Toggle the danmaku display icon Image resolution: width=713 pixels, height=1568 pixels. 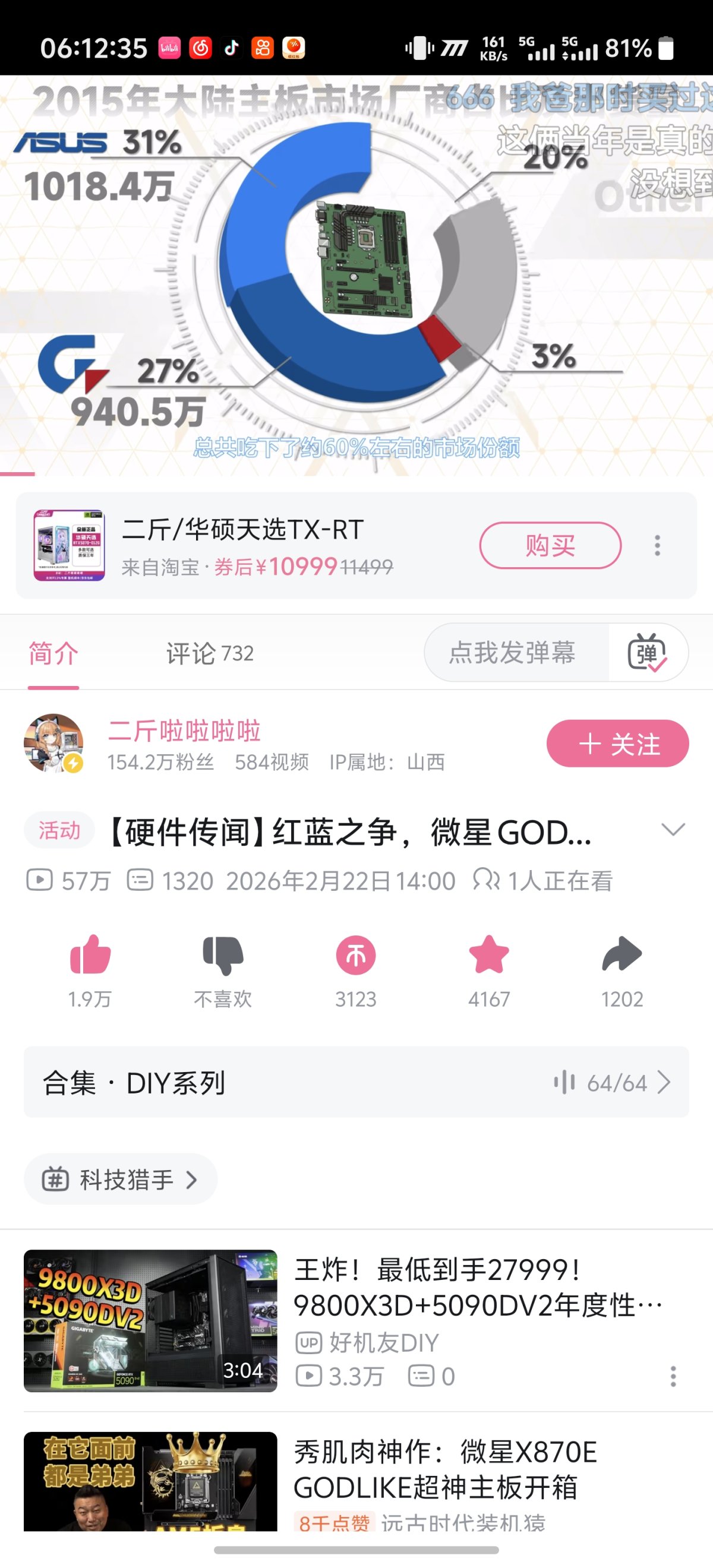click(646, 653)
